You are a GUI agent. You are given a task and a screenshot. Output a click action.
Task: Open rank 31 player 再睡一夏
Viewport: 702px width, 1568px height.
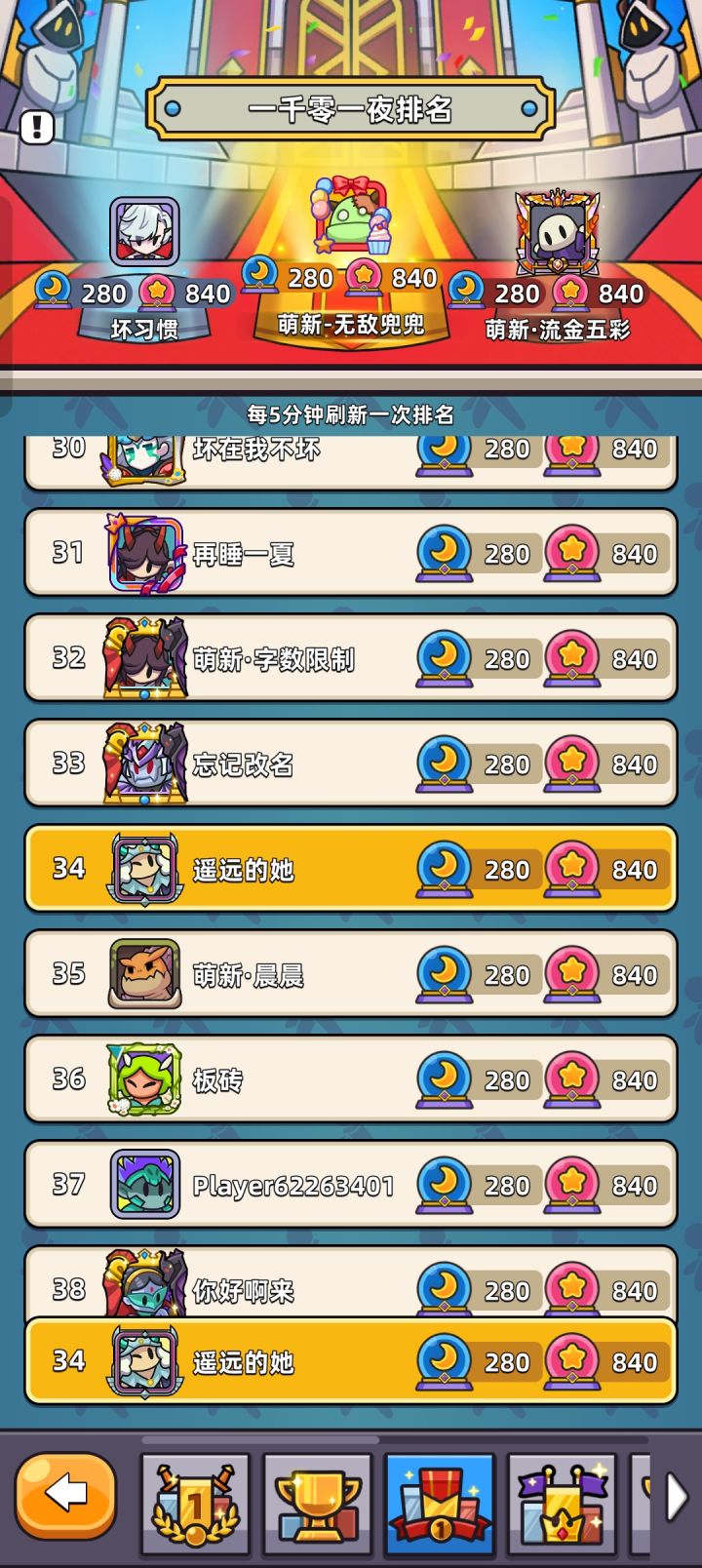pyautogui.click(x=350, y=553)
